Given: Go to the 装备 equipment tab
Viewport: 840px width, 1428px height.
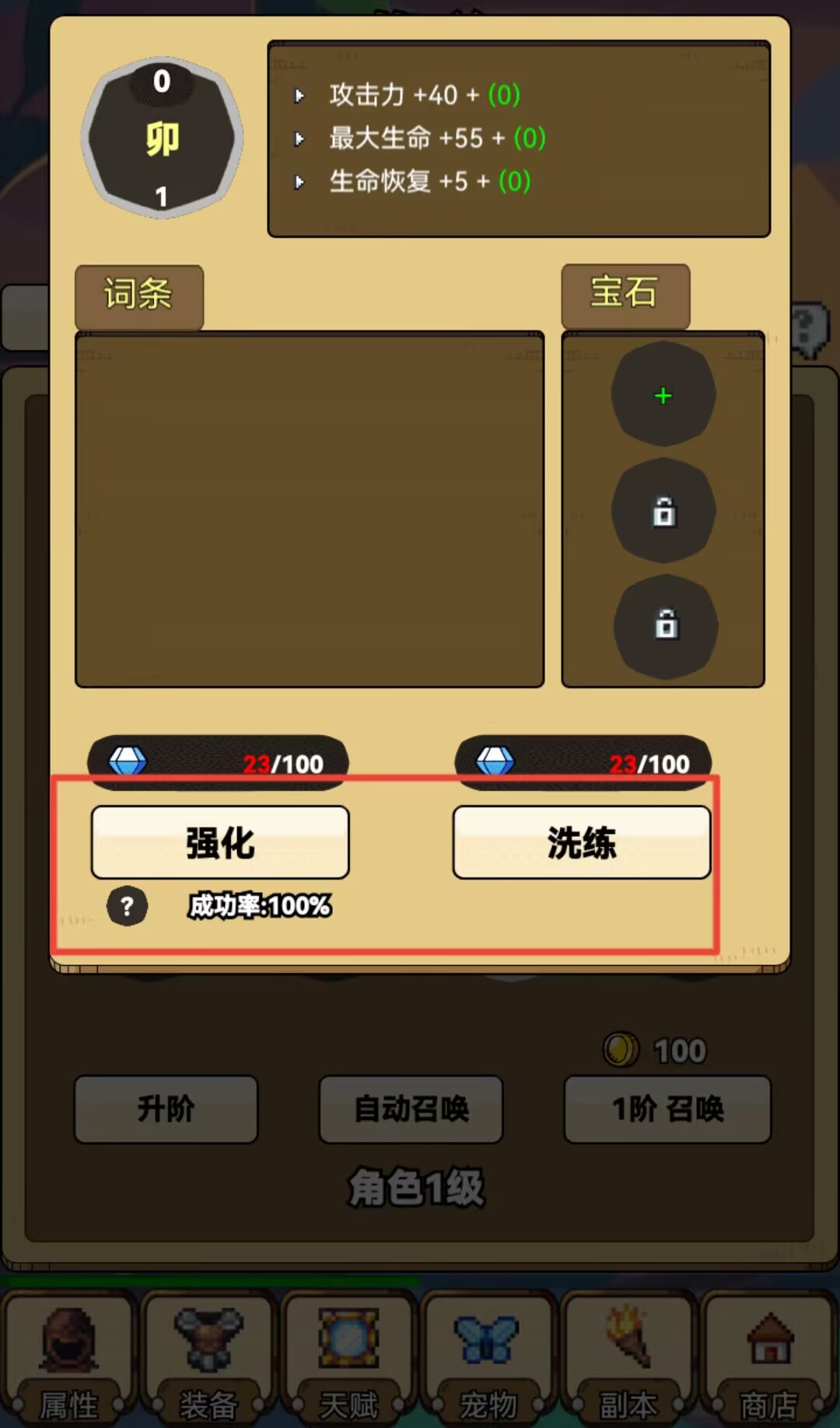Looking at the screenshot, I should [x=208, y=1357].
